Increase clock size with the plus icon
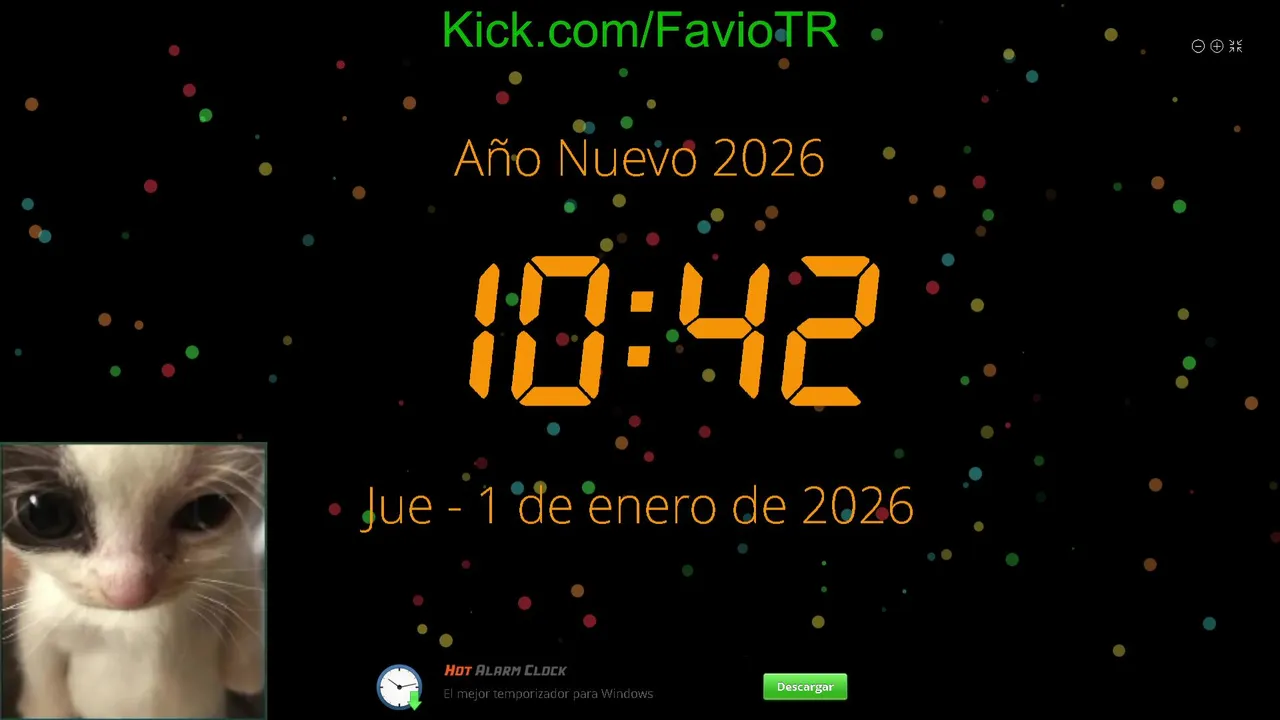1280x720 pixels. click(x=1217, y=46)
